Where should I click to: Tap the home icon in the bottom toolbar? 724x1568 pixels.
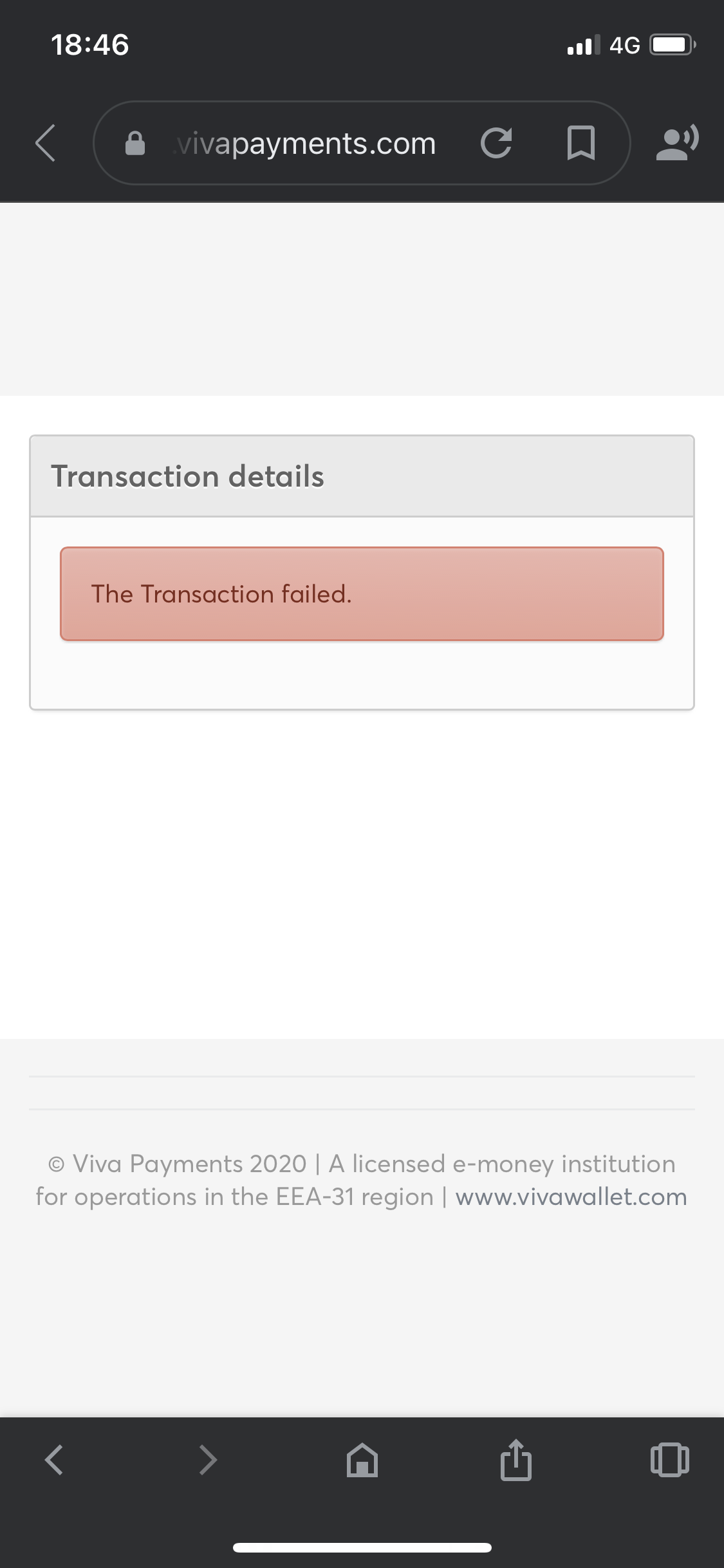point(362,1460)
